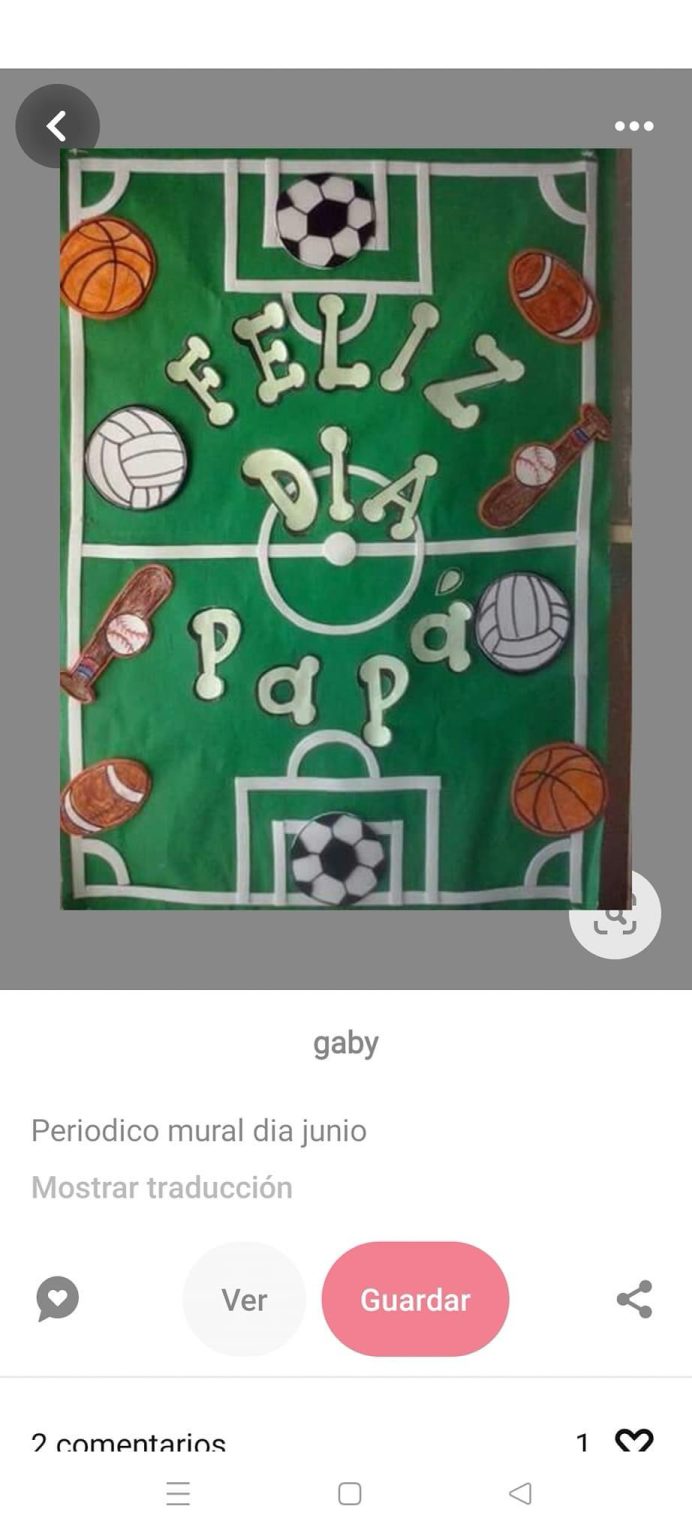Open the three-dot overflow menu
This screenshot has width=692, height=1536.
(x=634, y=126)
